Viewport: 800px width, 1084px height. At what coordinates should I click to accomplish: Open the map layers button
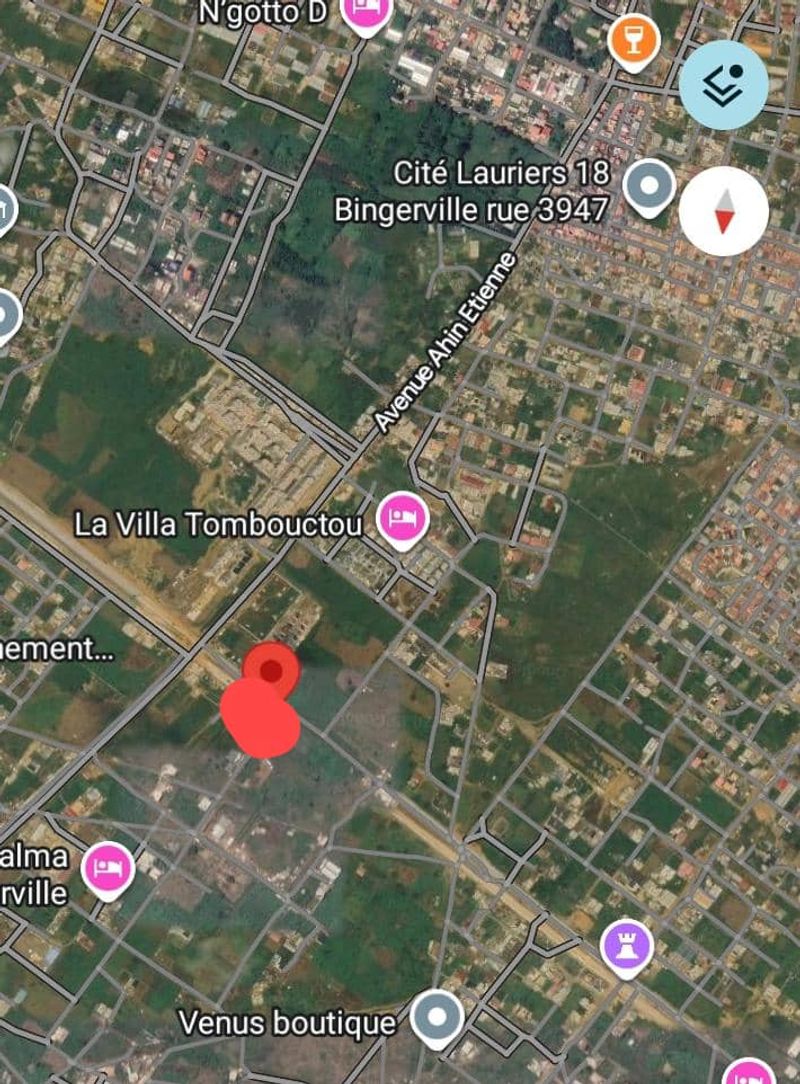723,85
